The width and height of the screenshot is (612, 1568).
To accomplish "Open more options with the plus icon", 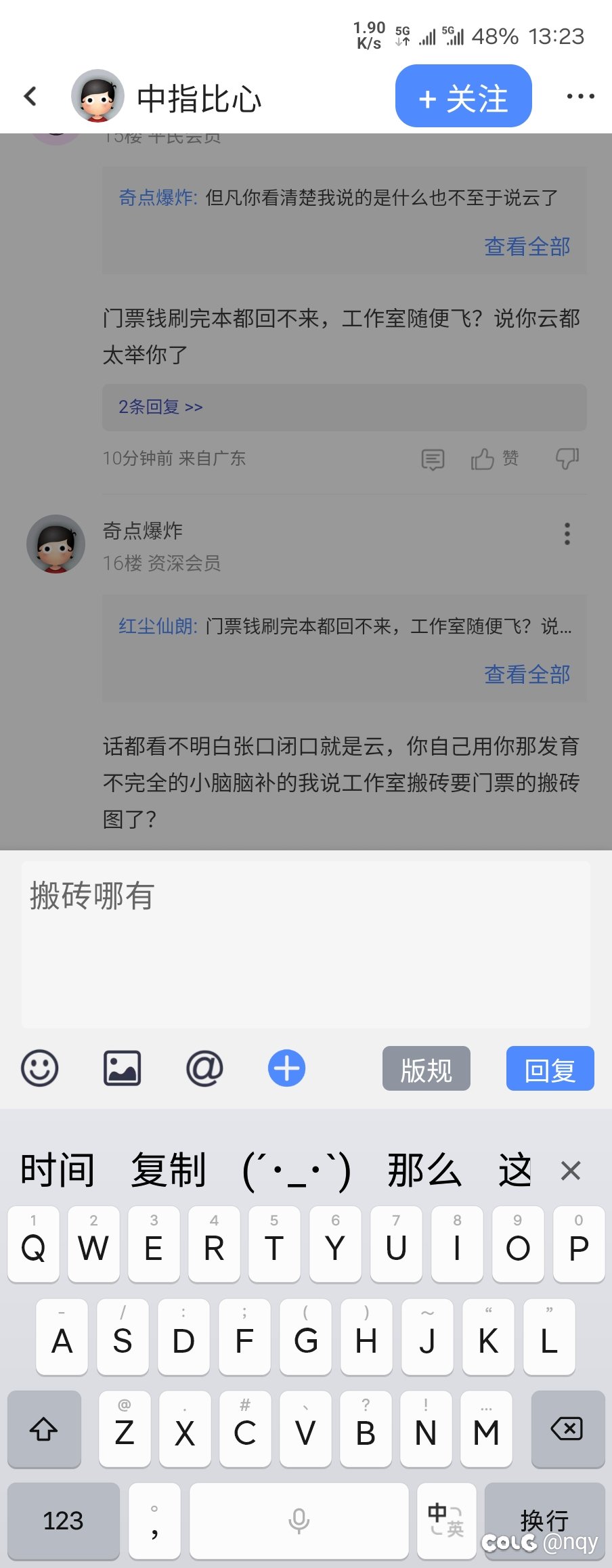I will (x=286, y=1068).
